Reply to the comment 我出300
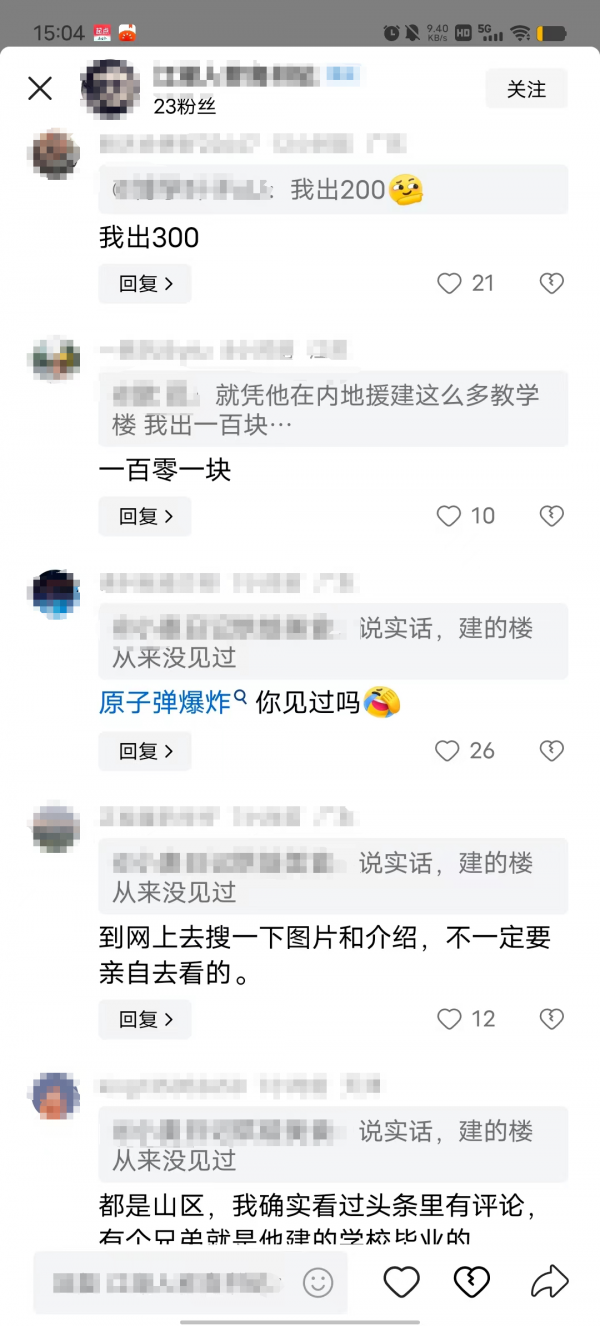 pos(145,284)
